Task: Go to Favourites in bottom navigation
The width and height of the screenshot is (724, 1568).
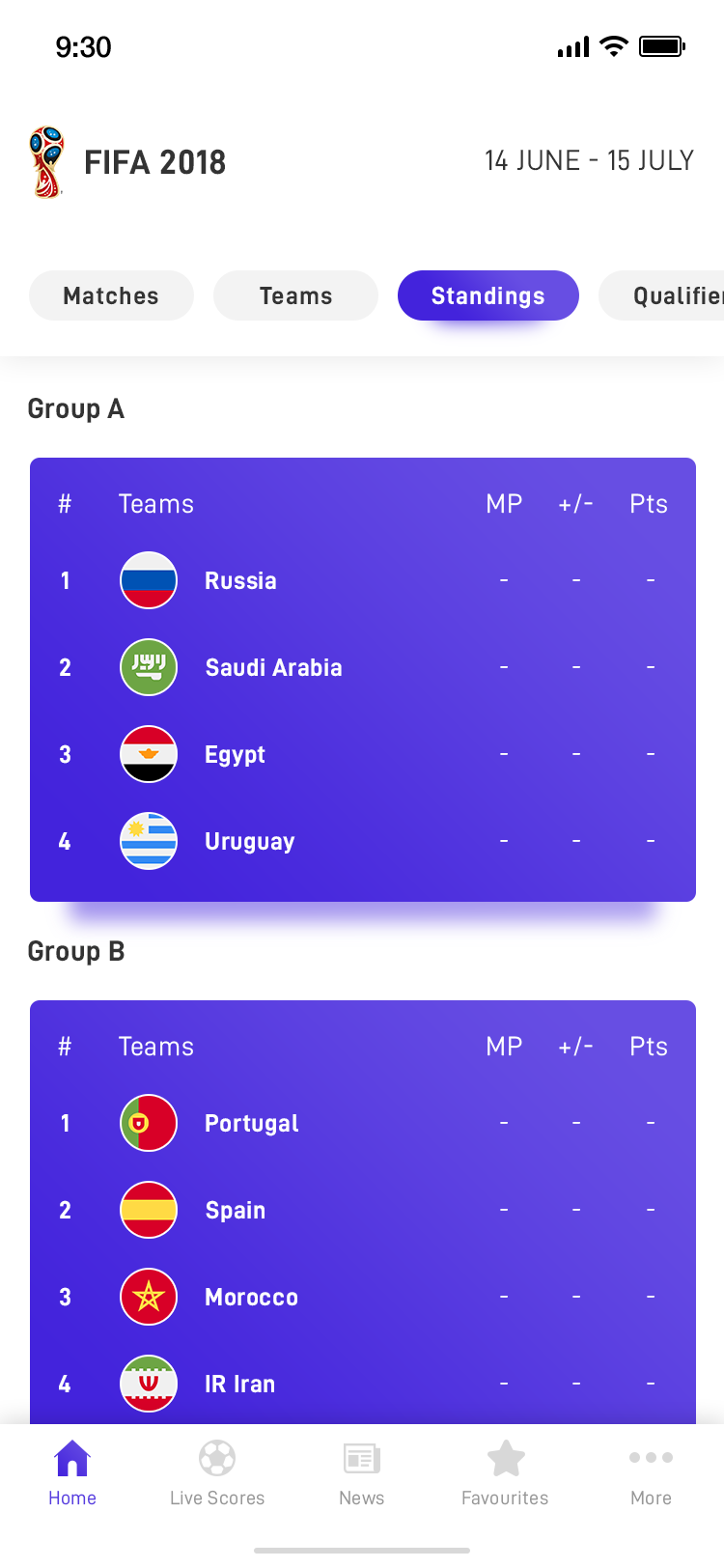Action: (x=505, y=1473)
